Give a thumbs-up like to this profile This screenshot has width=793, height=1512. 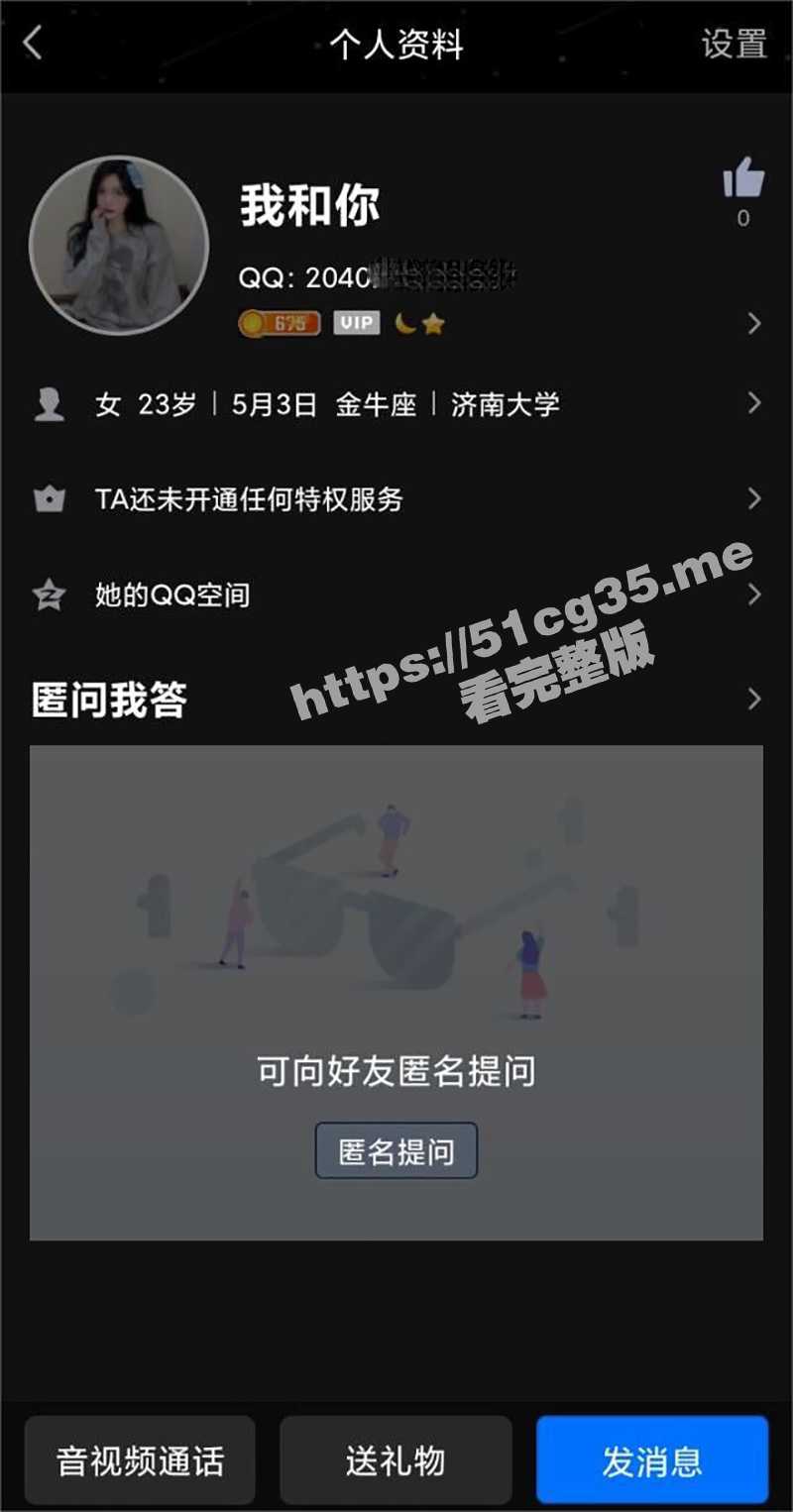coord(743,181)
